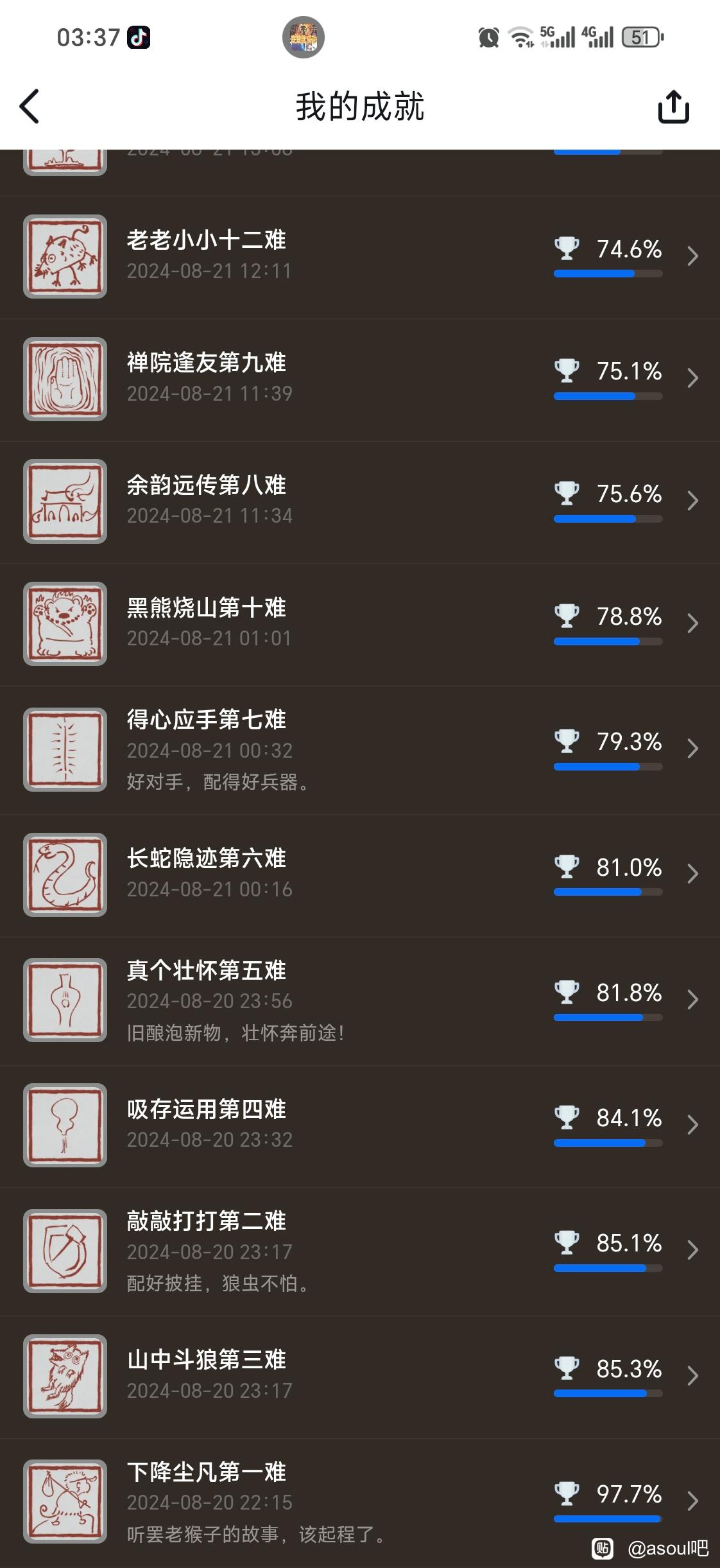
Task: Open 长蛇隐迹第六难 achievement
Action: (x=359, y=874)
